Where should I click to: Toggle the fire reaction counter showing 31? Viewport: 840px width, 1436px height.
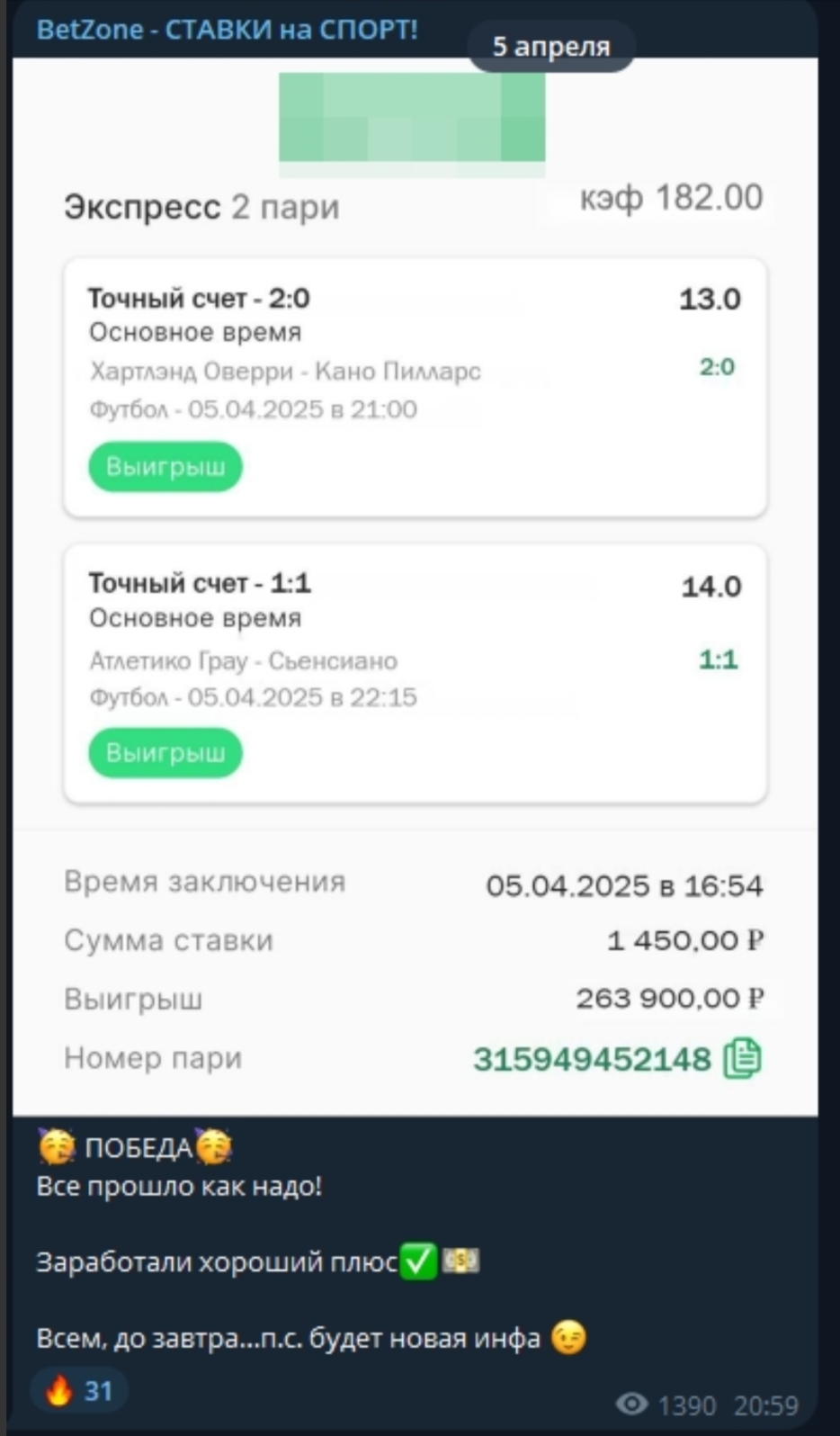79,1389
